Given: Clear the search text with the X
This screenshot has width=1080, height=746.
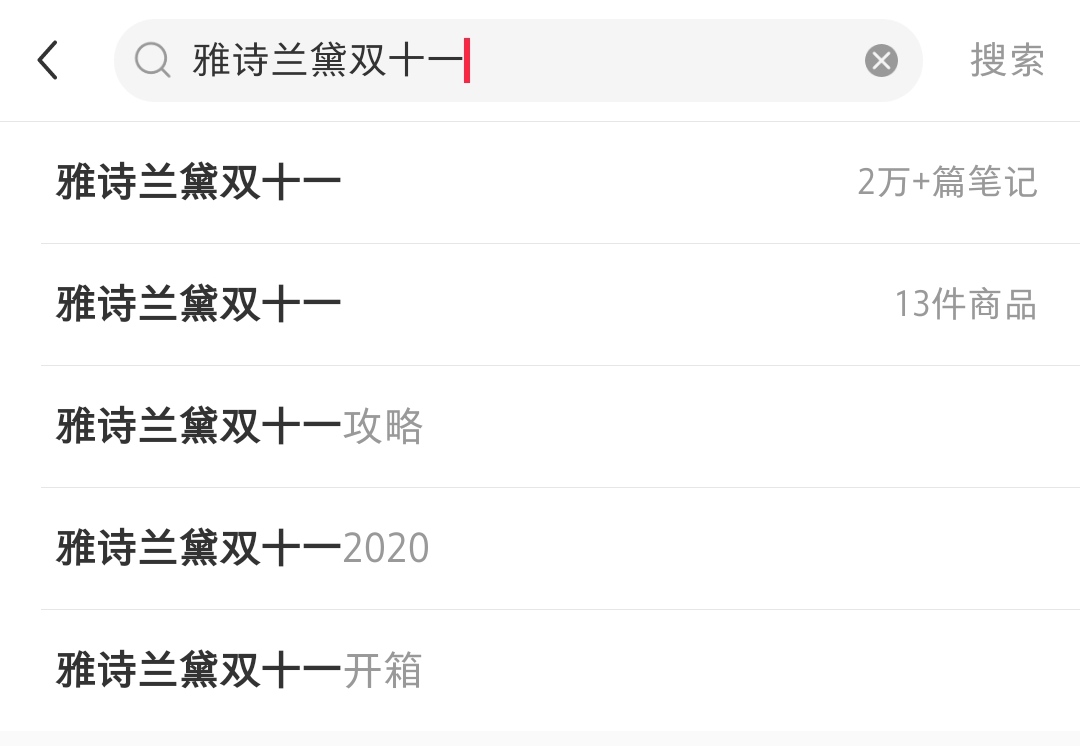Looking at the screenshot, I should 880,61.
